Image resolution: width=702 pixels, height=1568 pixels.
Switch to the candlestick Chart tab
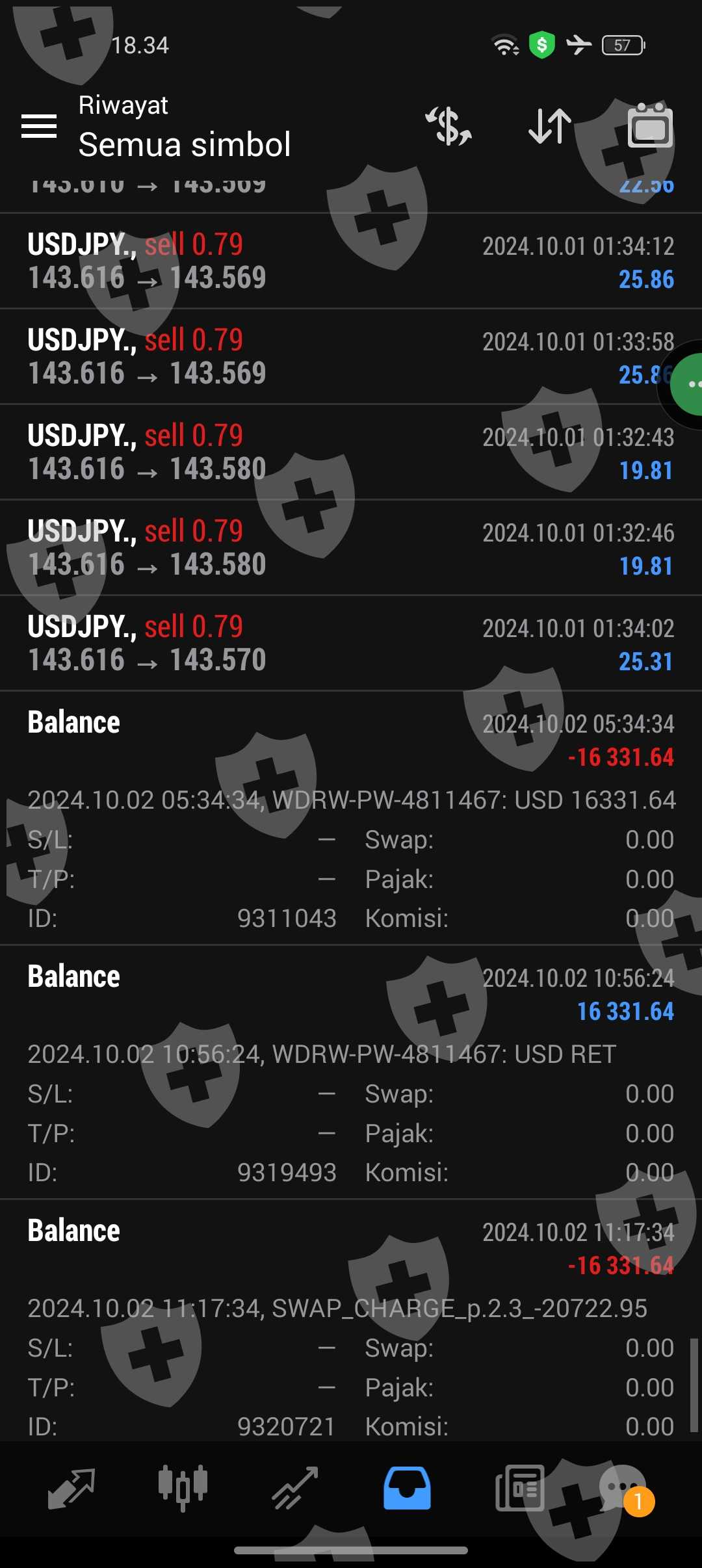click(183, 1488)
